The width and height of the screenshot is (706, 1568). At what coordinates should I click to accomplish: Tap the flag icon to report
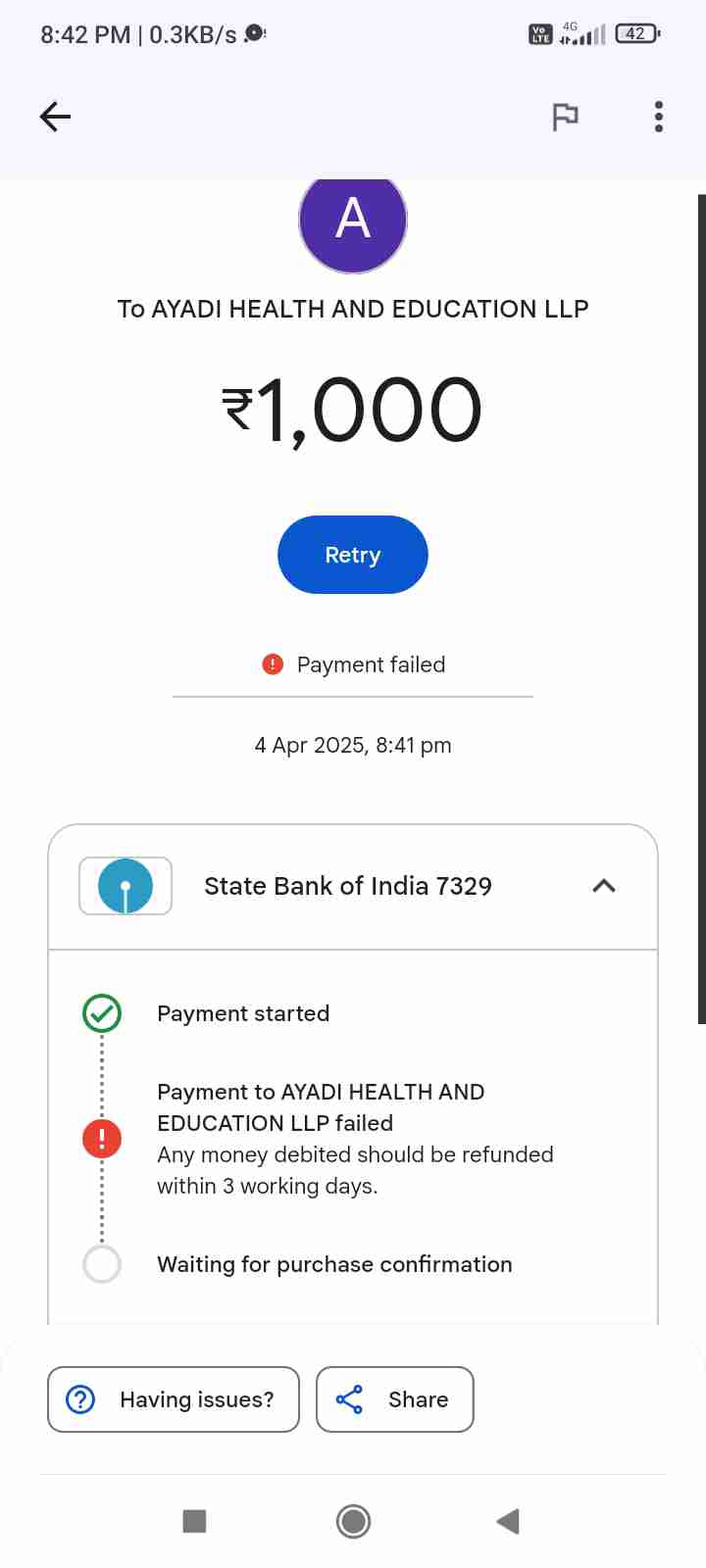tap(565, 118)
